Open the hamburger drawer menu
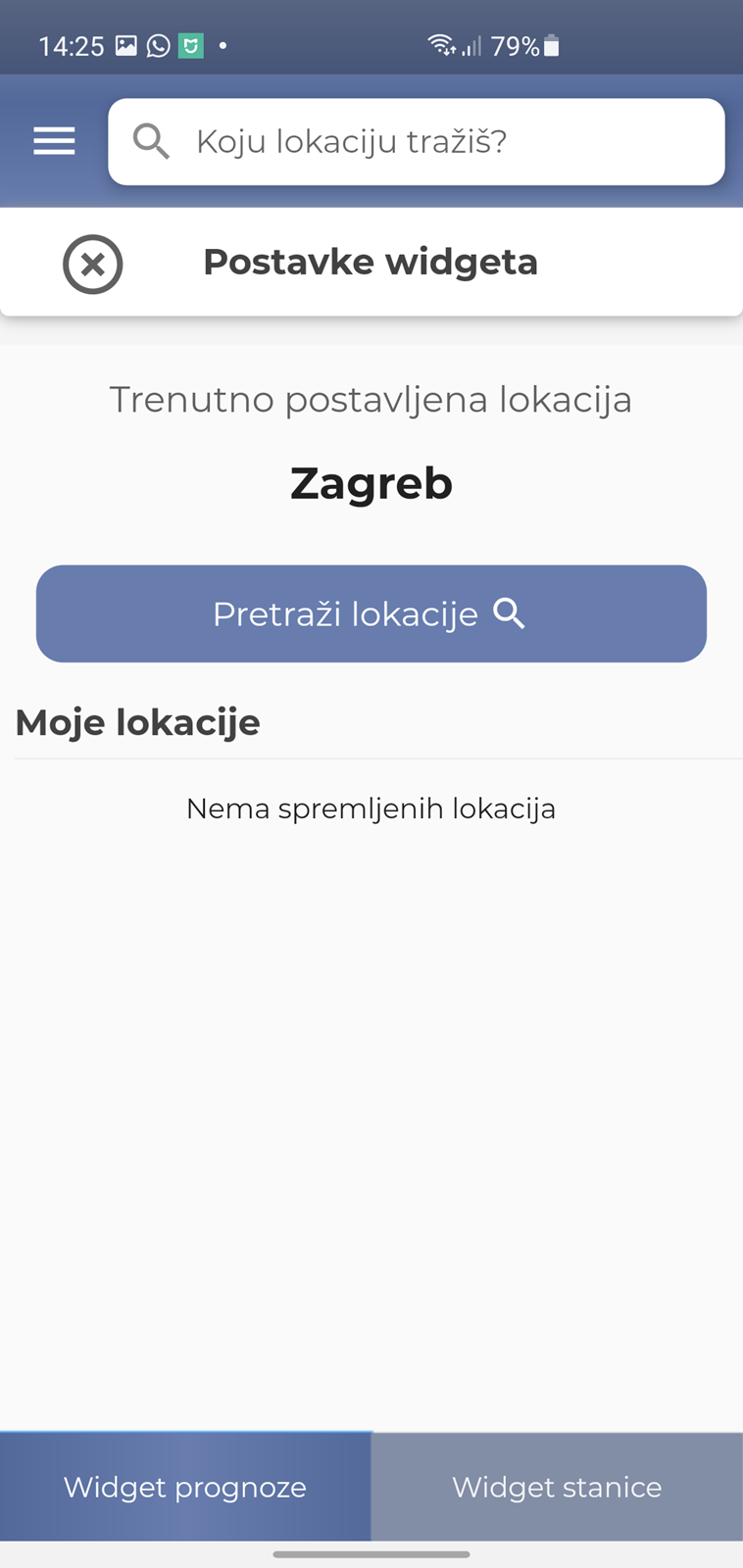 [54, 141]
